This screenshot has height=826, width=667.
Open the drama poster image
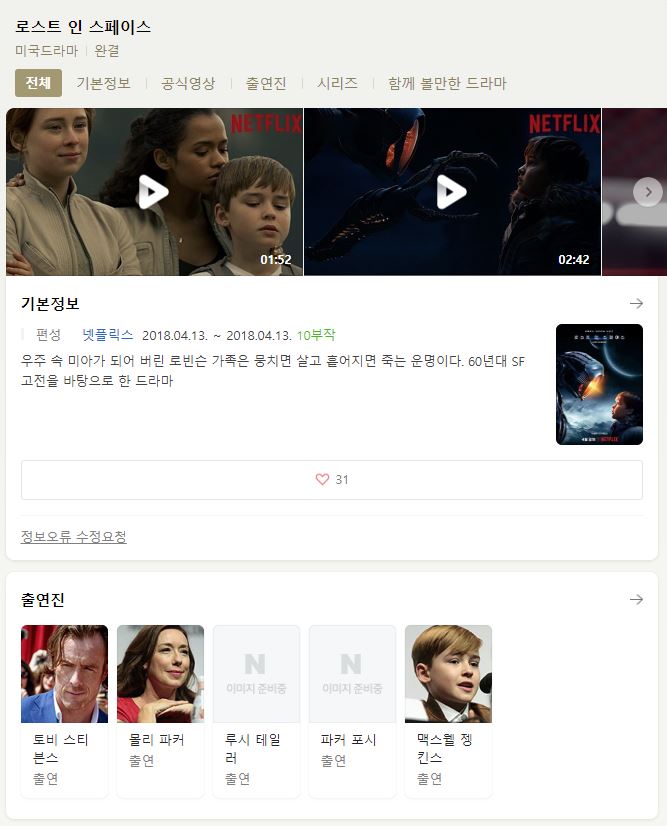click(599, 384)
